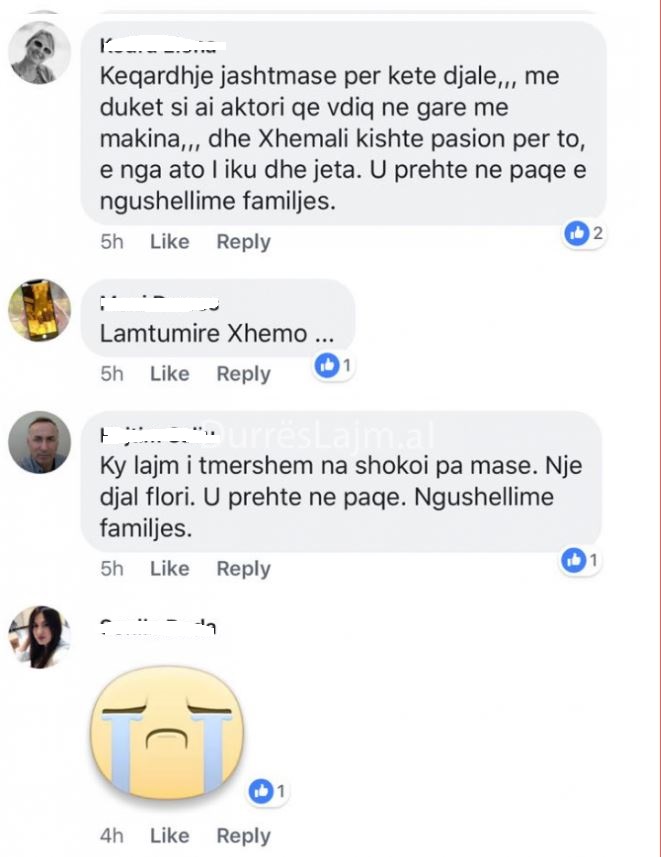Like the 'Lamtumire Xhemo' comment
The height and width of the screenshot is (857, 661).
(169, 373)
